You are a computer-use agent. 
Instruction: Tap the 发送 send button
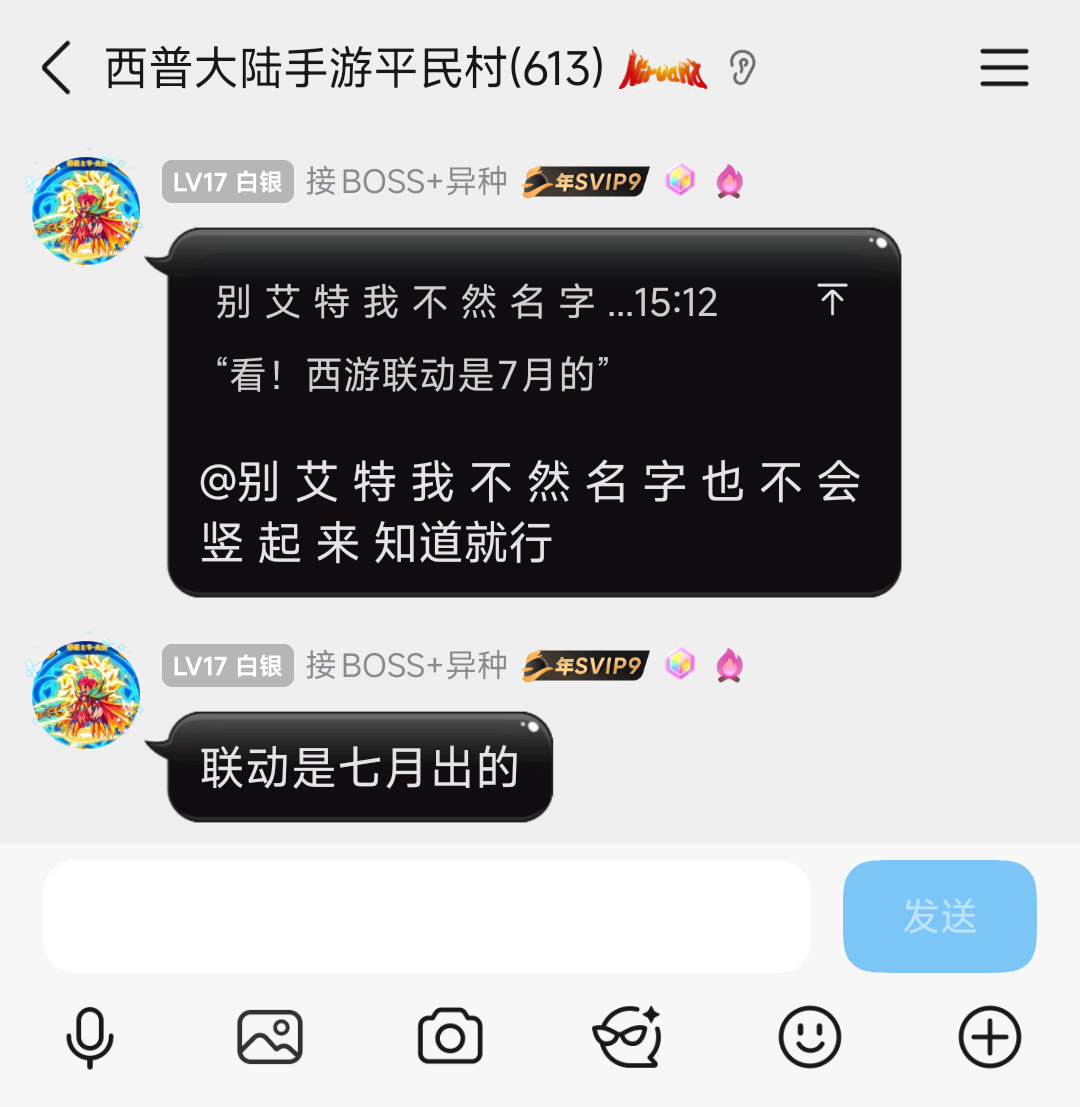tap(939, 916)
